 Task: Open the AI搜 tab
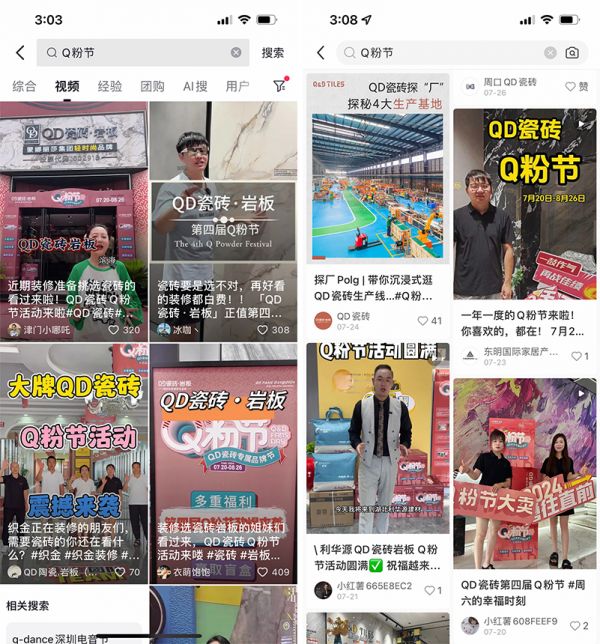[x=195, y=87]
